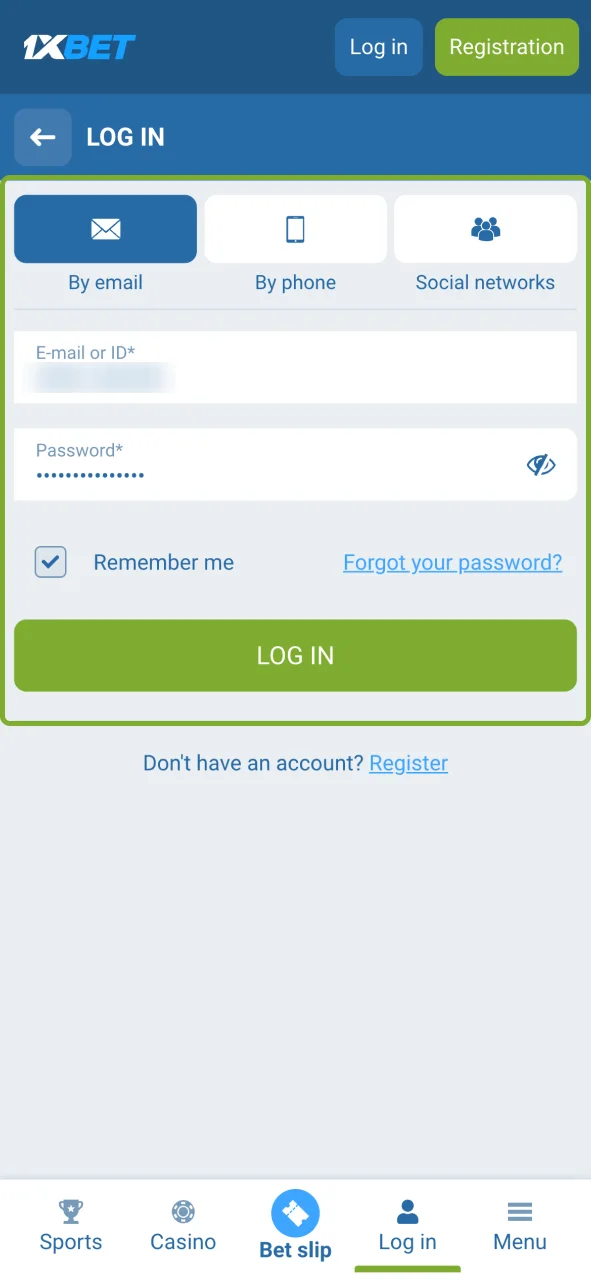This screenshot has width=591, height=1280.
Task: Focus the E-mail or ID field
Action: point(295,367)
